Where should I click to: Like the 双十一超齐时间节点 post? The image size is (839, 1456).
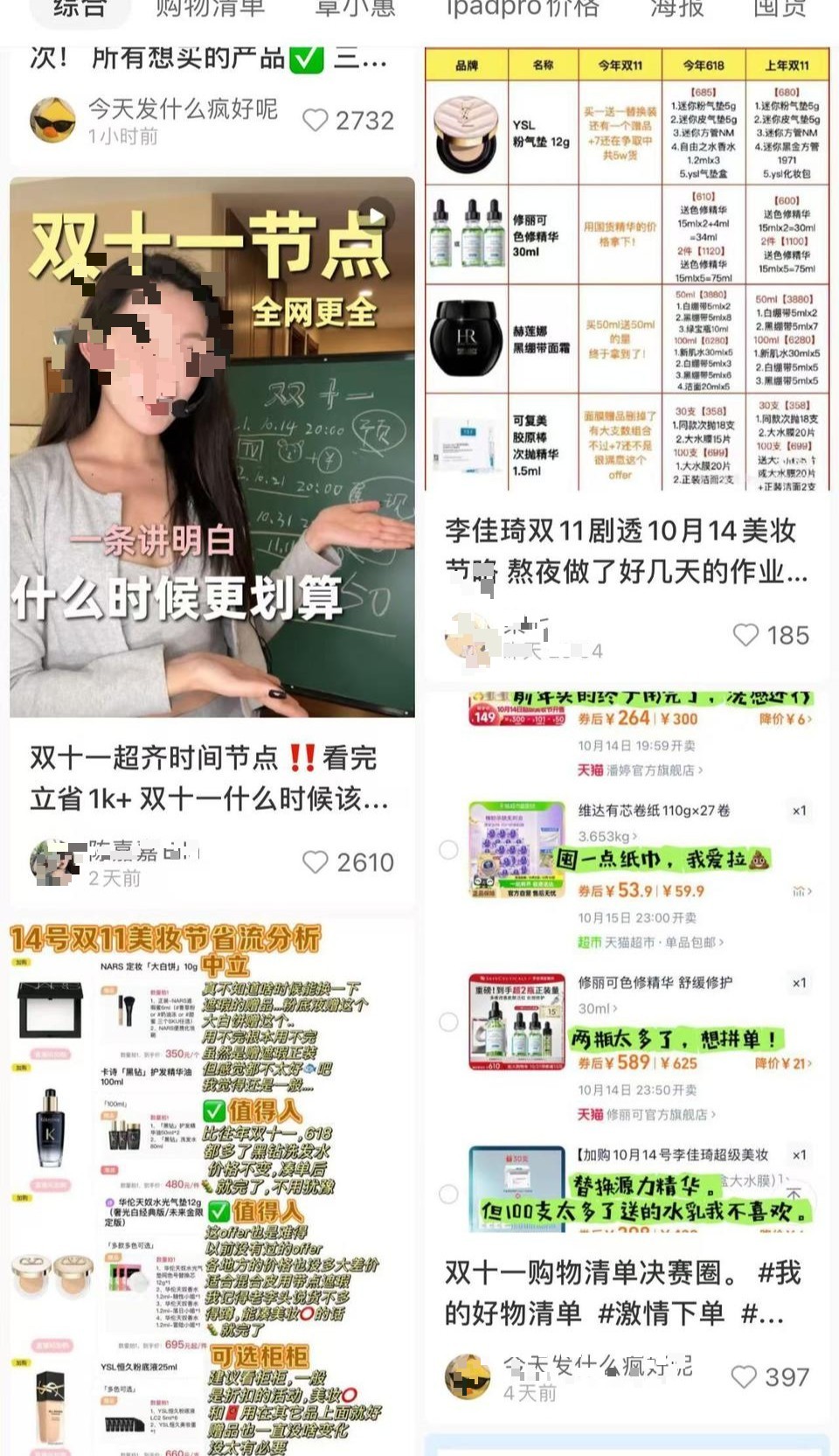click(315, 862)
